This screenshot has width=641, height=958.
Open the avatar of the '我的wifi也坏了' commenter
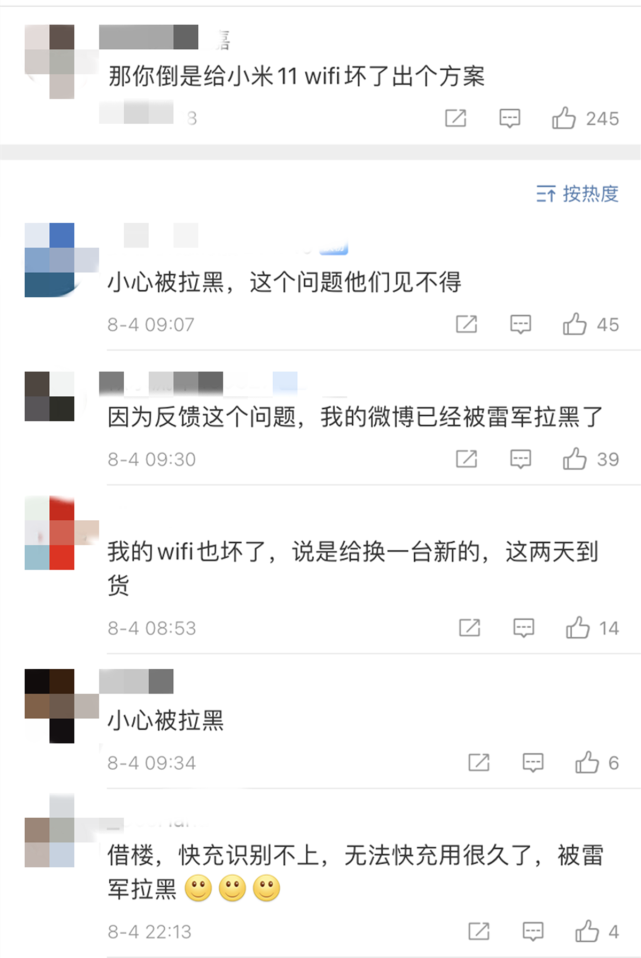pyautogui.click(x=50, y=533)
